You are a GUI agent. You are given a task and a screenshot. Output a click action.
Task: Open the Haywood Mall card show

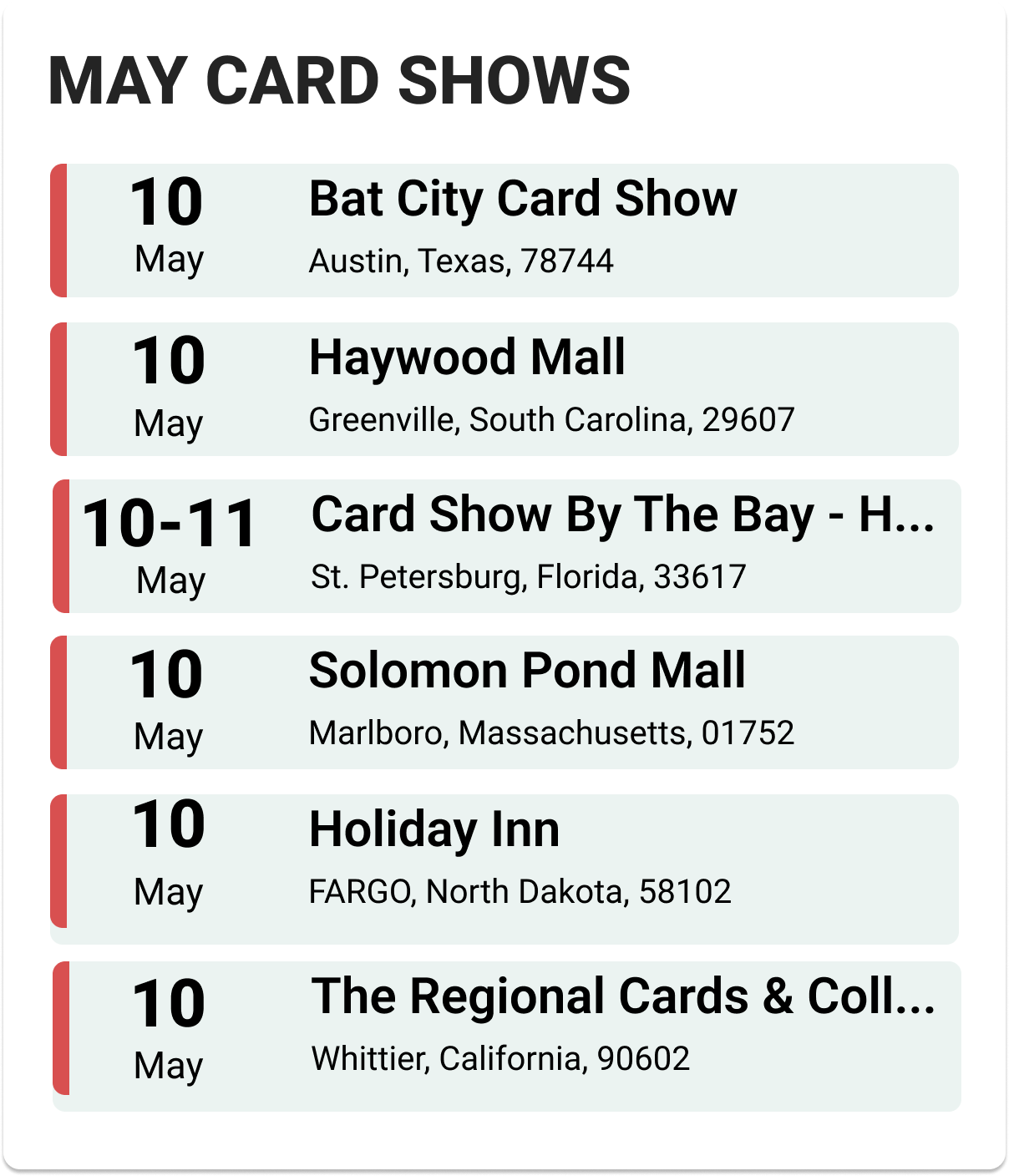(467, 359)
